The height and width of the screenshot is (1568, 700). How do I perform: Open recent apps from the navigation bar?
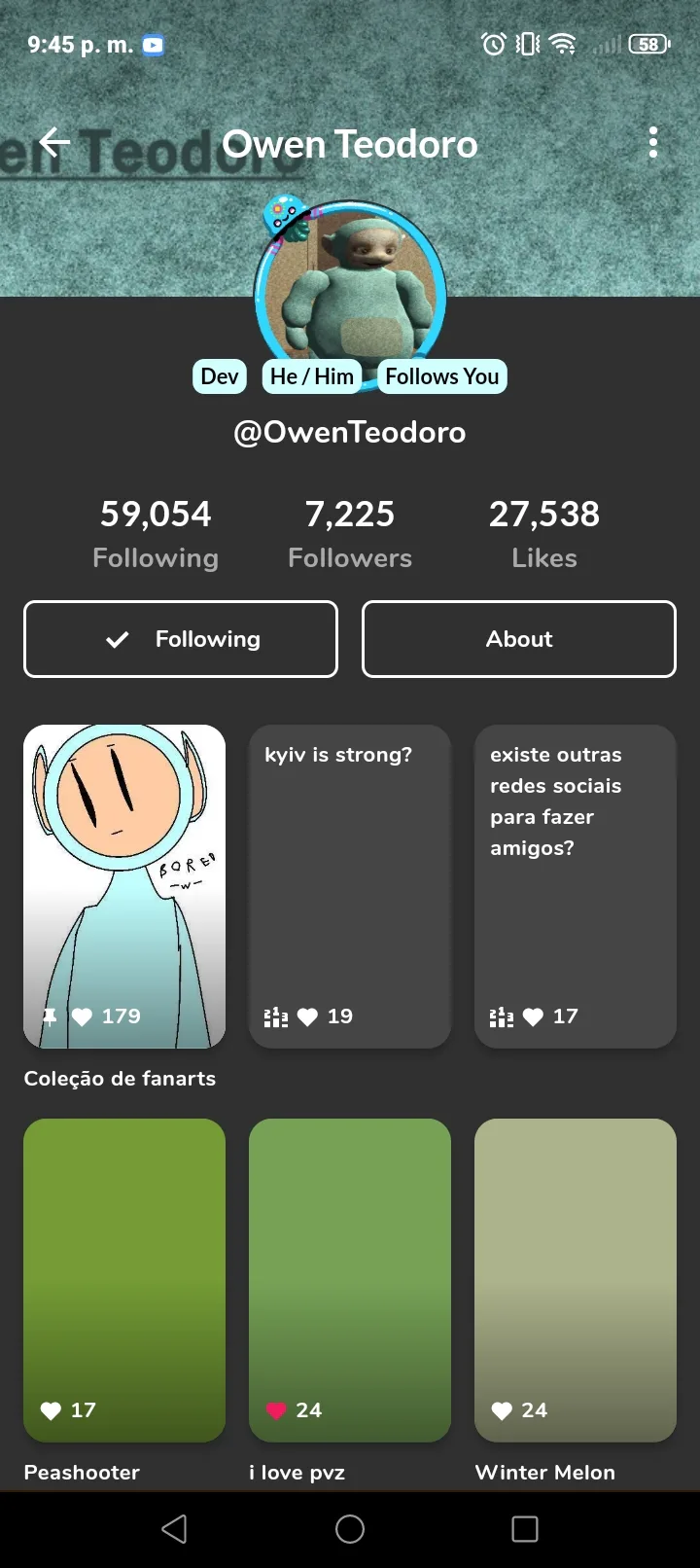coord(525,1529)
